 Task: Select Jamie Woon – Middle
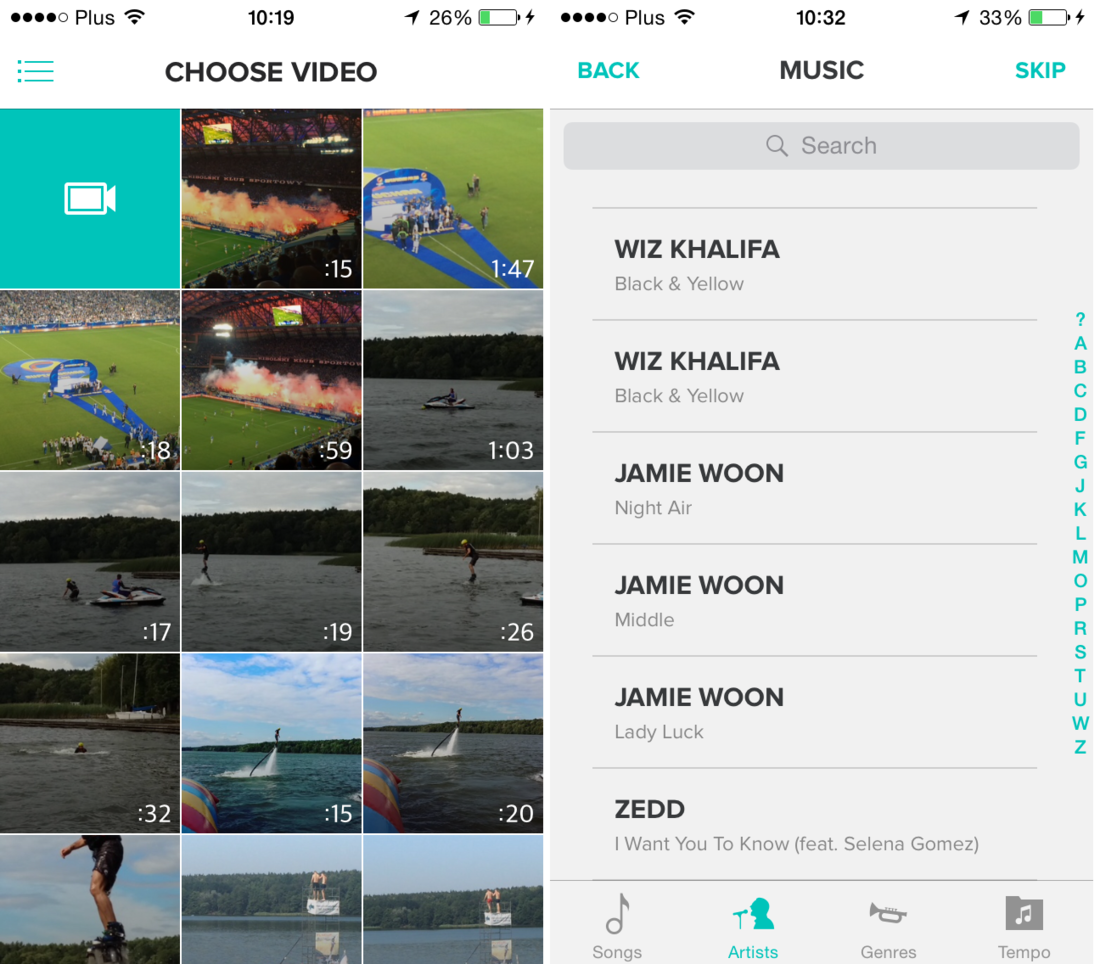click(x=814, y=600)
